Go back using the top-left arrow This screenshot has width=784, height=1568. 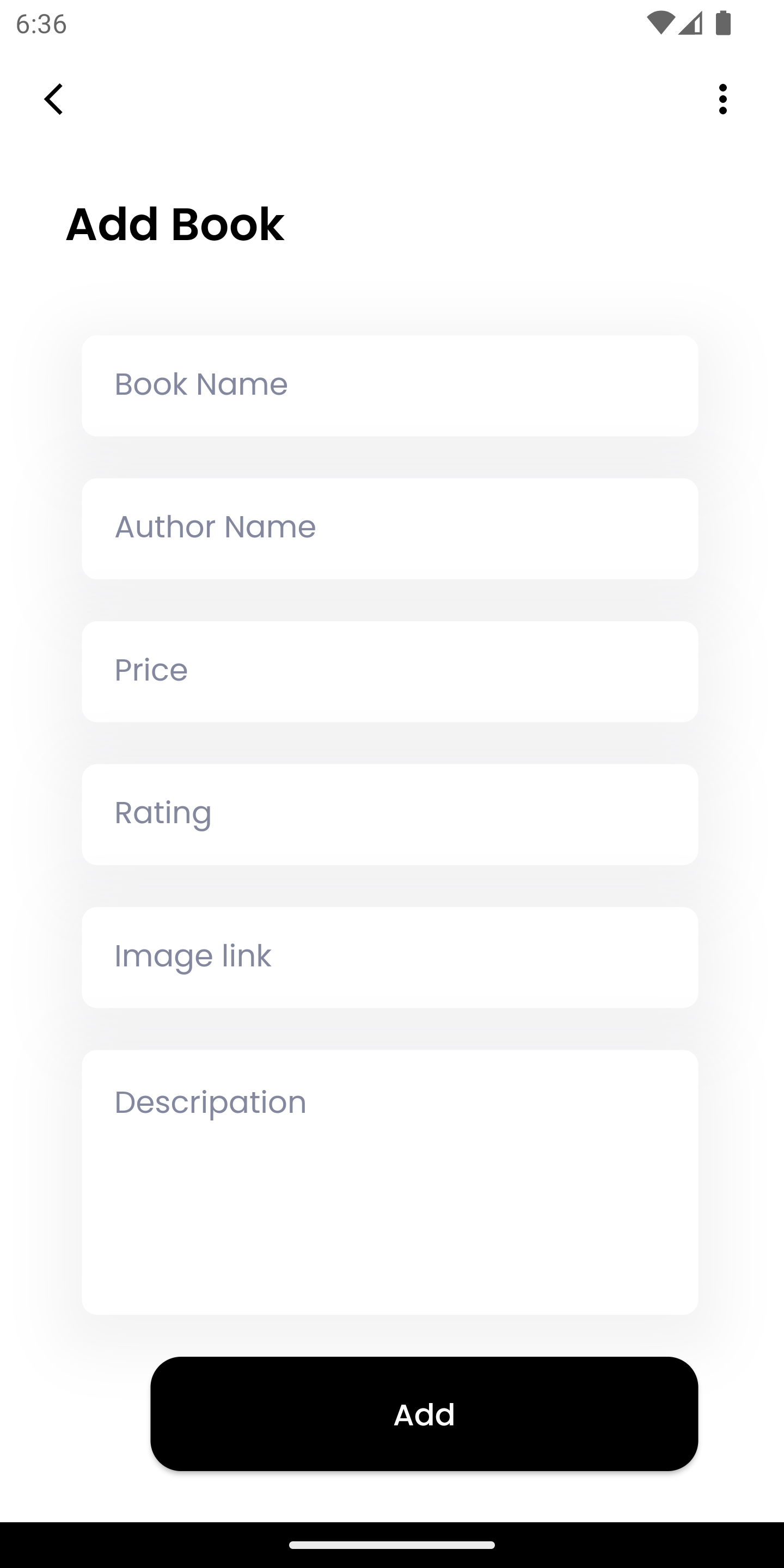(53, 99)
